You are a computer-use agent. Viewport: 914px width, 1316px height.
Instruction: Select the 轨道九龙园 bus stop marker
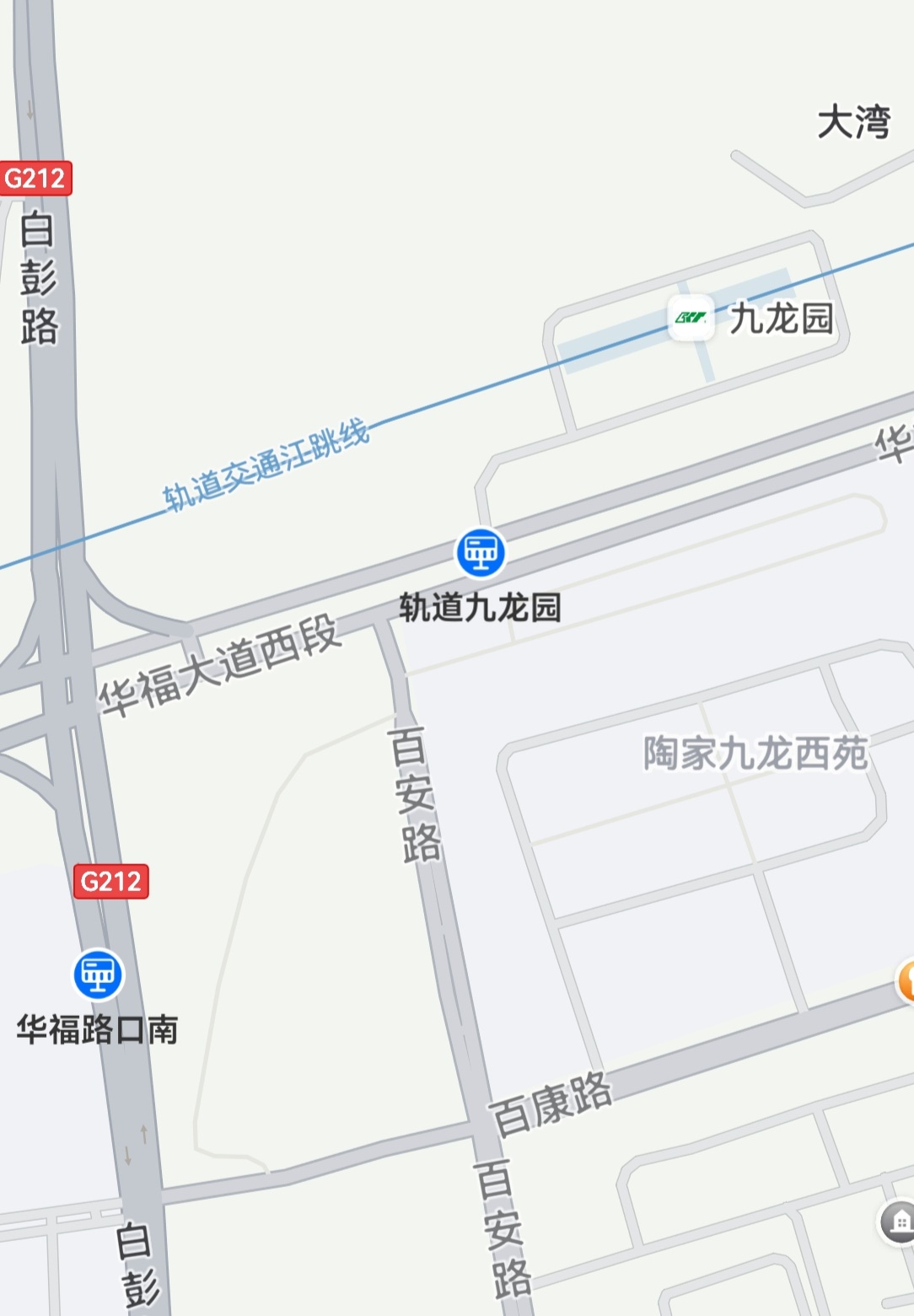click(x=481, y=552)
